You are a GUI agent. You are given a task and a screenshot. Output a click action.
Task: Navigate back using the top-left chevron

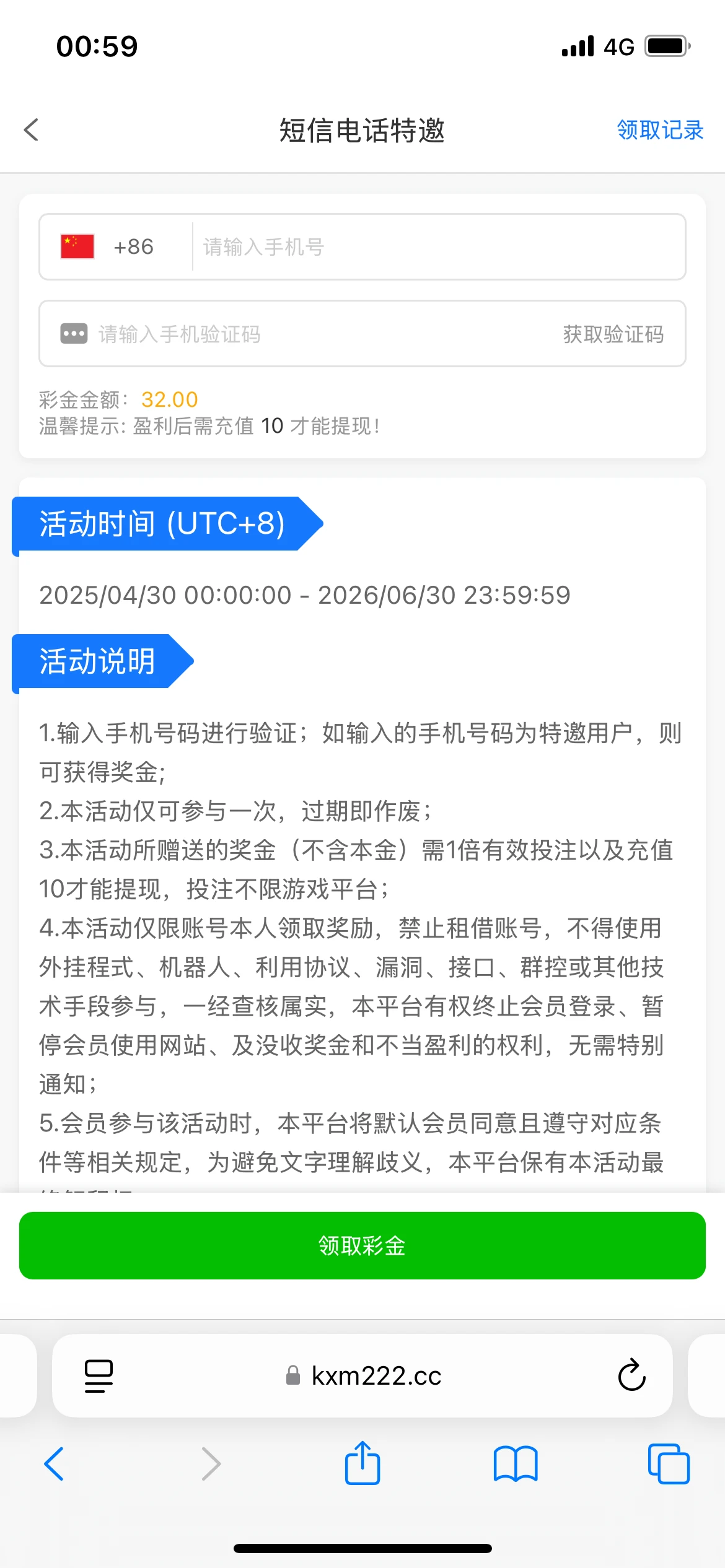tap(30, 130)
